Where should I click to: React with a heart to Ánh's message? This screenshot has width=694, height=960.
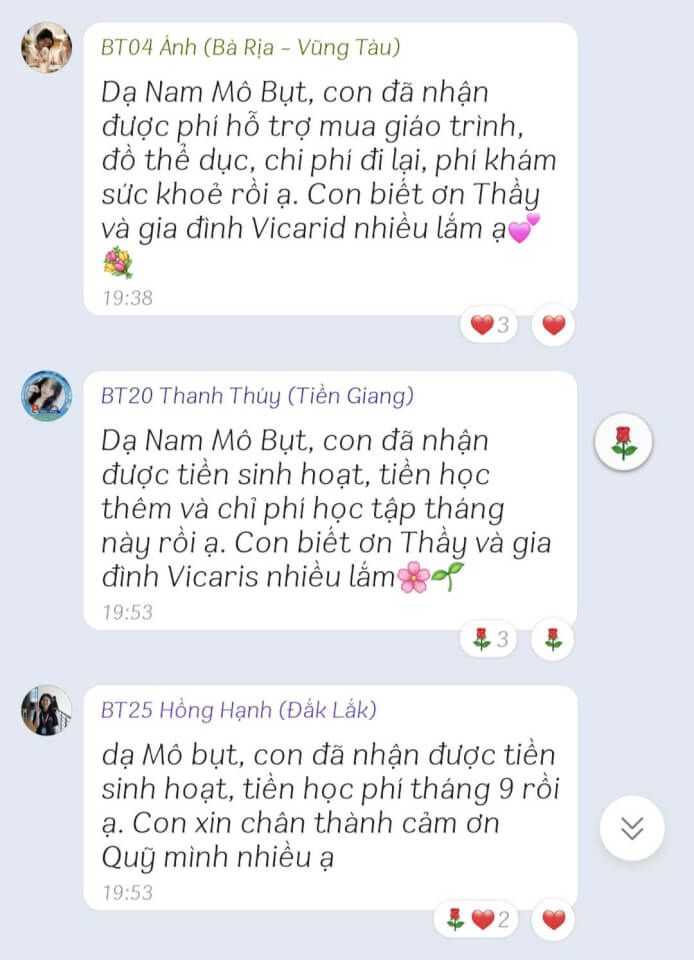553,325
